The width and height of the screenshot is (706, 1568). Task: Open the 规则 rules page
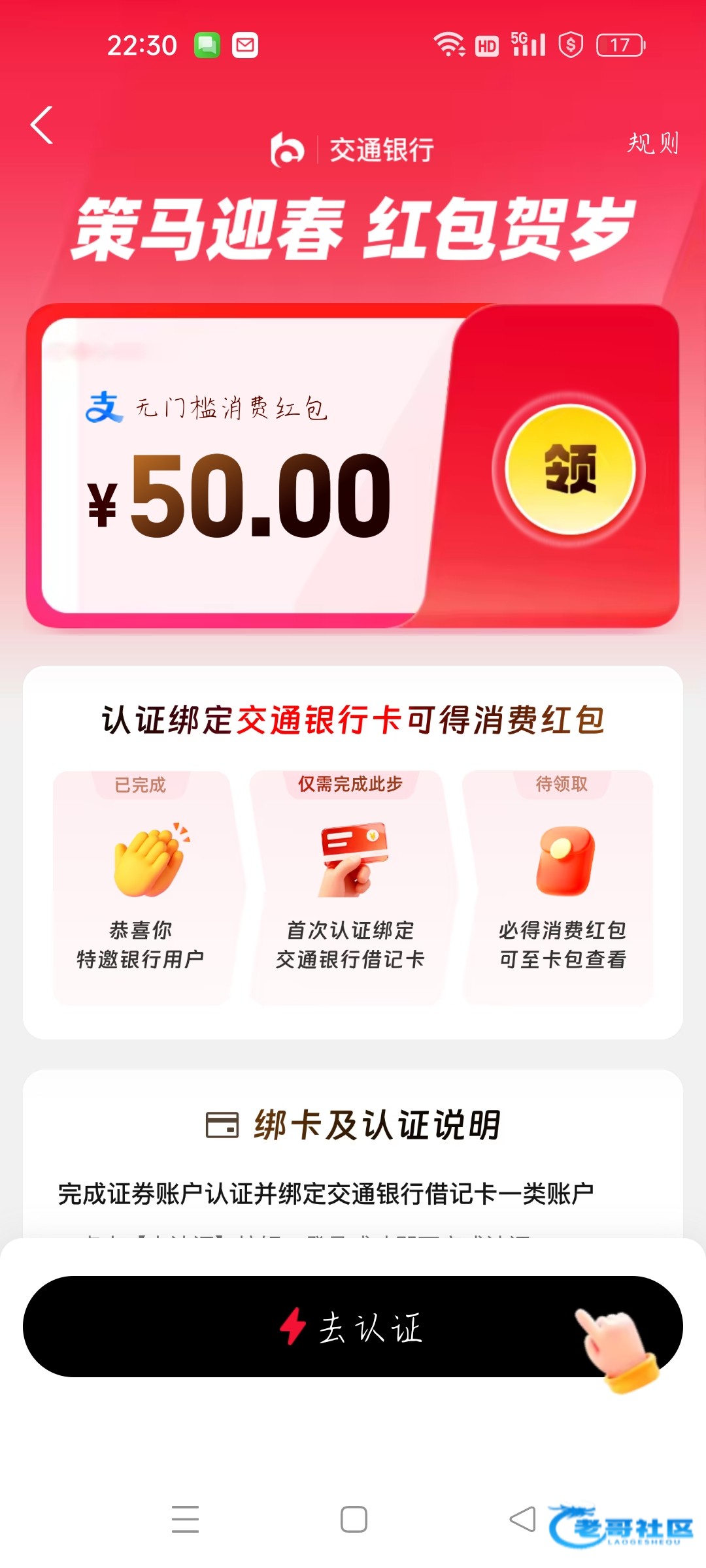652,142
